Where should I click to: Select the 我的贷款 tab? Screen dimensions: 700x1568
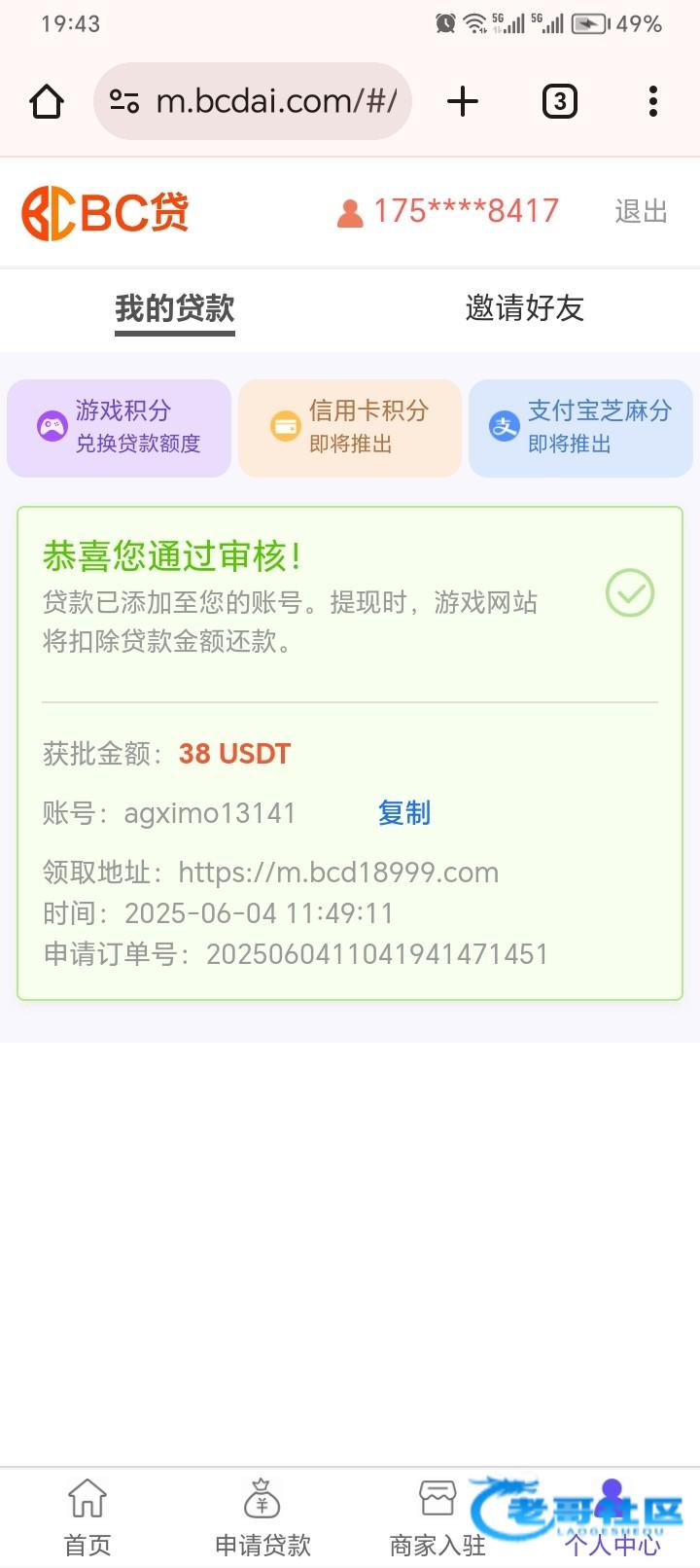tap(175, 308)
